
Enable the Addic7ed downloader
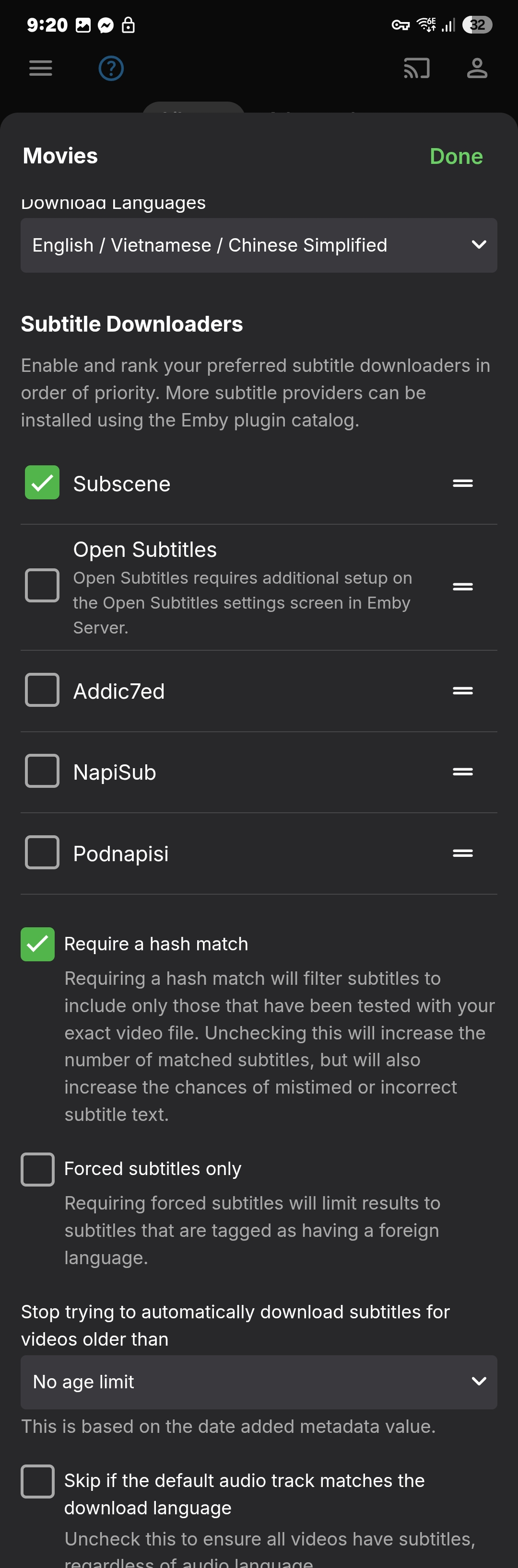[x=42, y=690]
